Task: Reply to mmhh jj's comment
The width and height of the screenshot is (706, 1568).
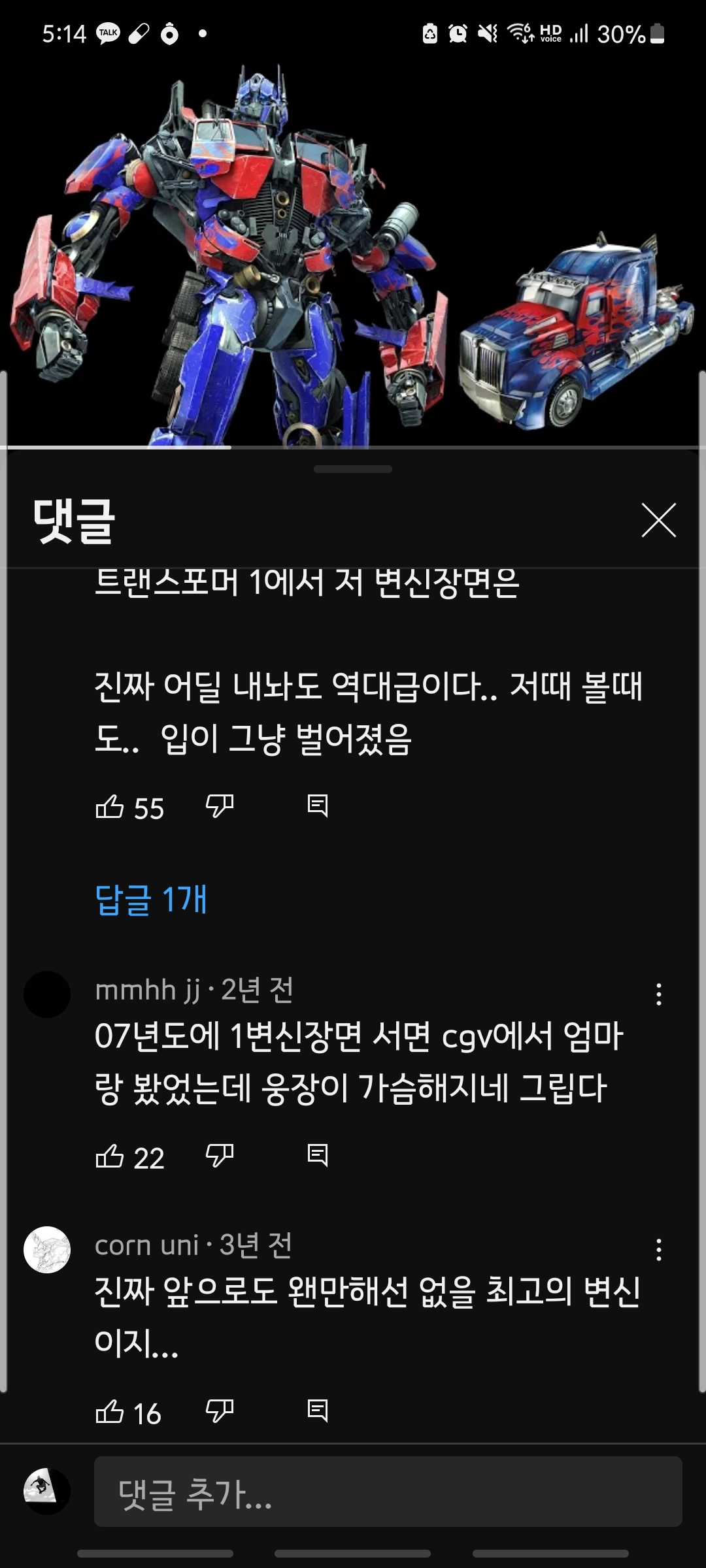Action: (318, 1156)
